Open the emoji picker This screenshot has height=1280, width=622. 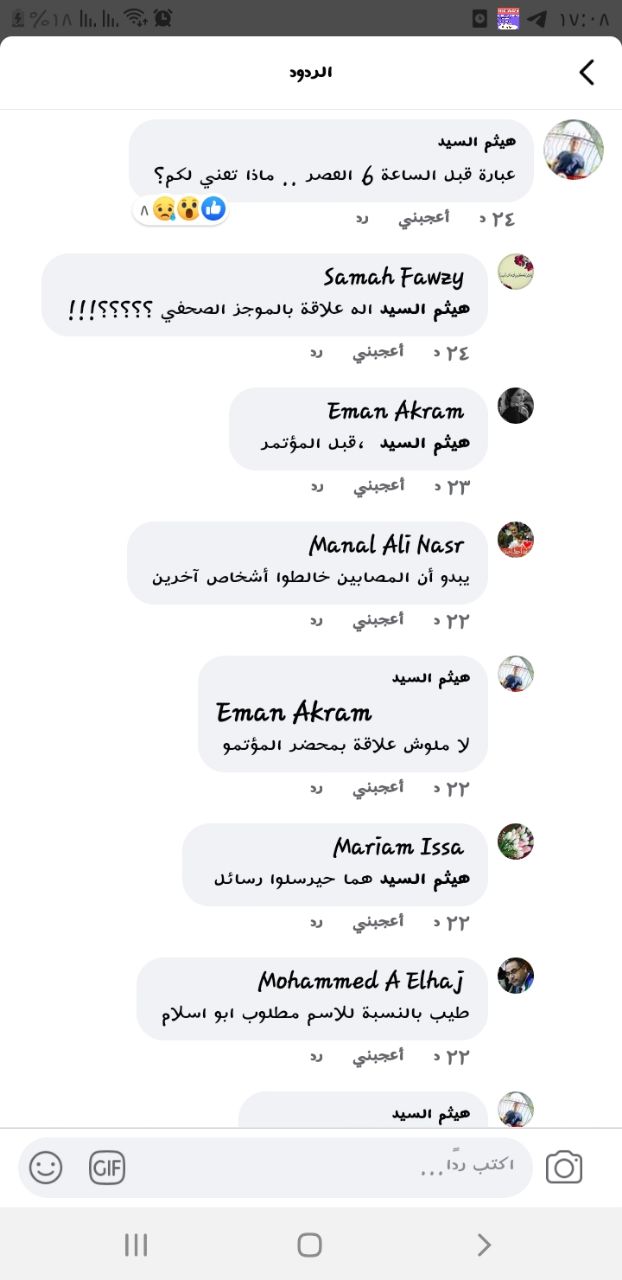46,1167
